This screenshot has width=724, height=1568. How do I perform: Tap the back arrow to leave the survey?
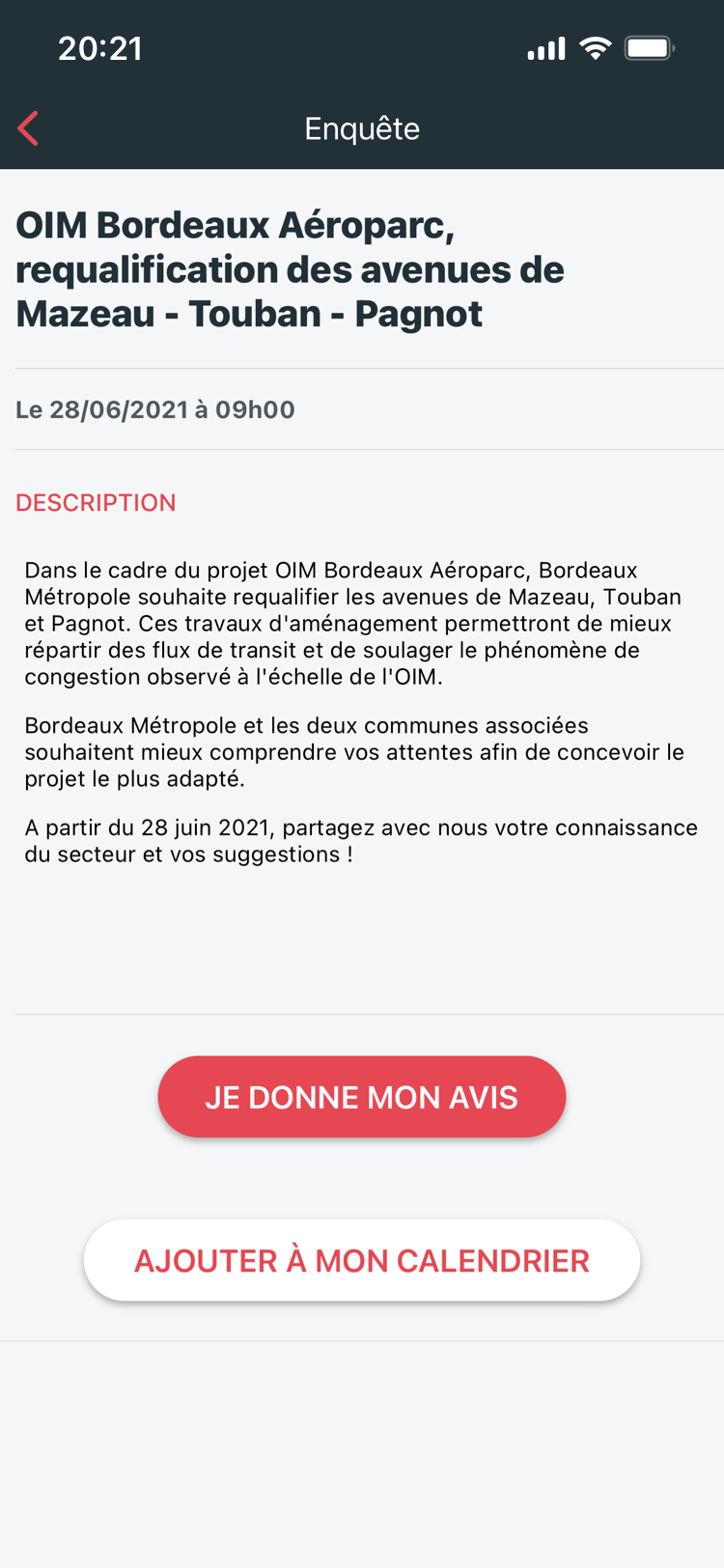click(26, 127)
